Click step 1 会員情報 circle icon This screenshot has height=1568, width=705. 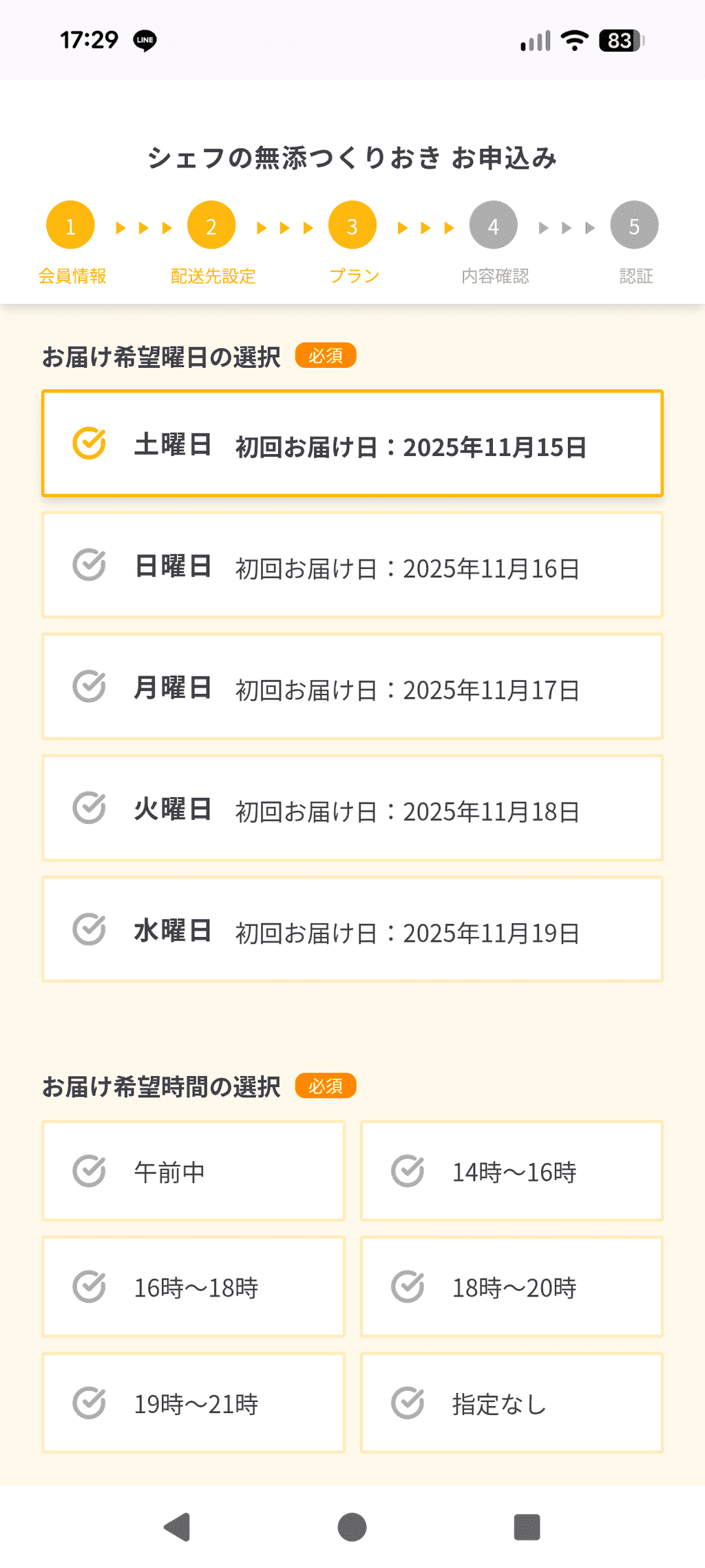[x=69, y=224]
